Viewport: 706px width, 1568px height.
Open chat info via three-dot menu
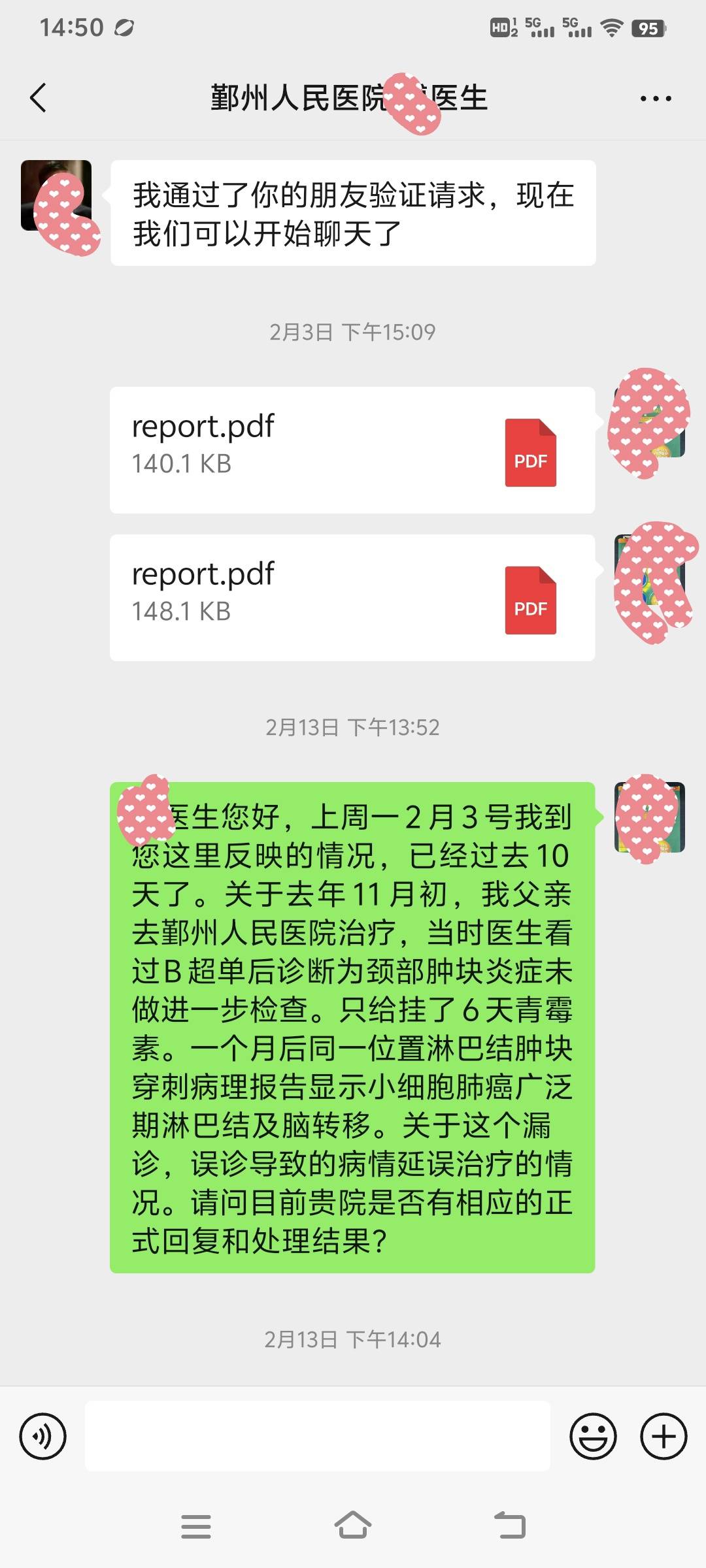tap(655, 99)
